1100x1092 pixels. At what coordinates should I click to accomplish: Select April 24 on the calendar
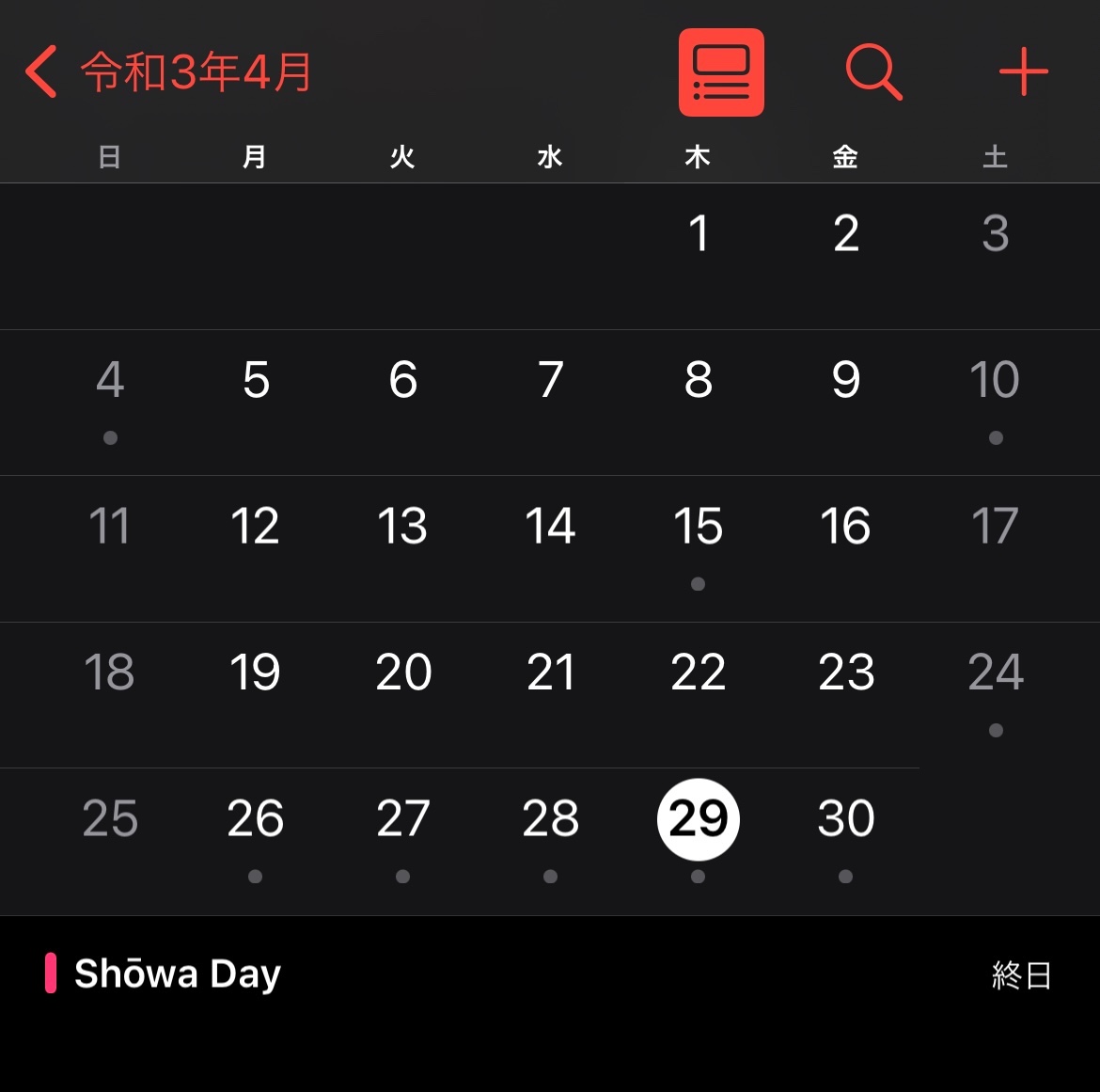[995, 673]
